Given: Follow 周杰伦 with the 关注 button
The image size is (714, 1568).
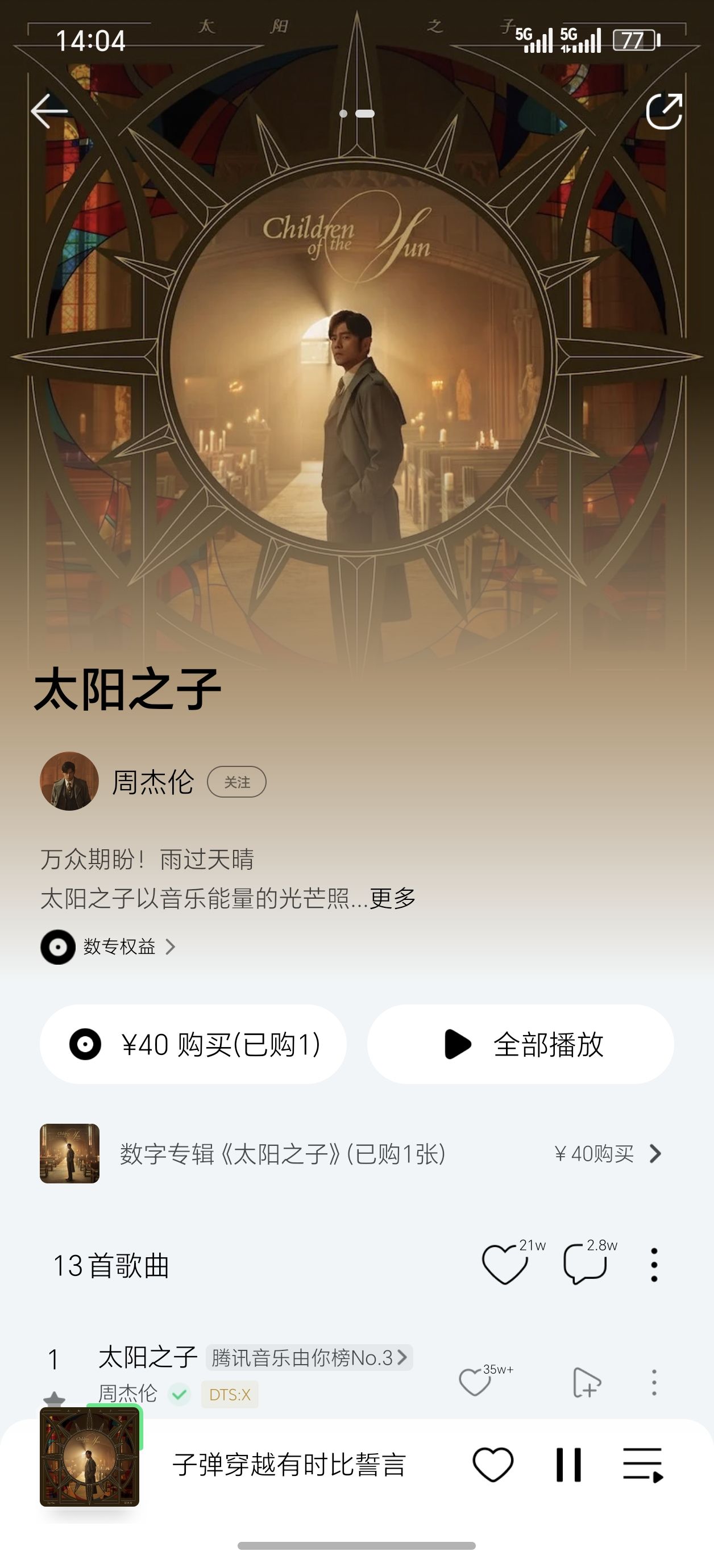Looking at the screenshot, I should pyautogui.click(x=236, y=782).
